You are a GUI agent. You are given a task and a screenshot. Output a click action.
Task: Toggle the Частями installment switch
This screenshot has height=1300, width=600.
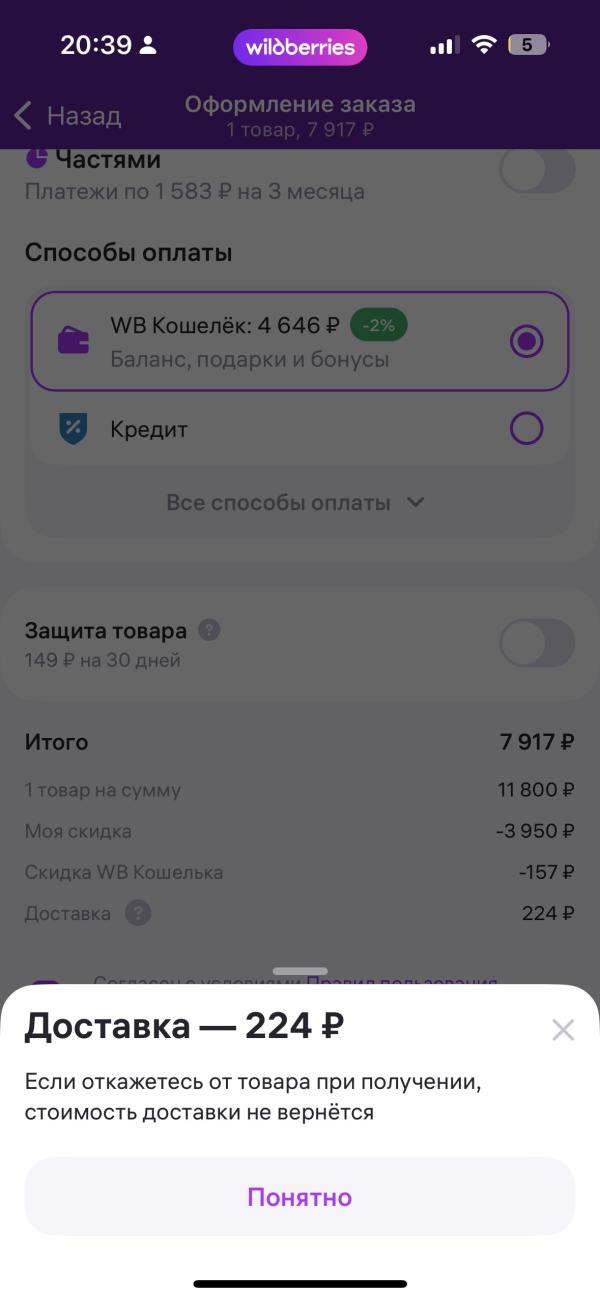click(538, 171)
